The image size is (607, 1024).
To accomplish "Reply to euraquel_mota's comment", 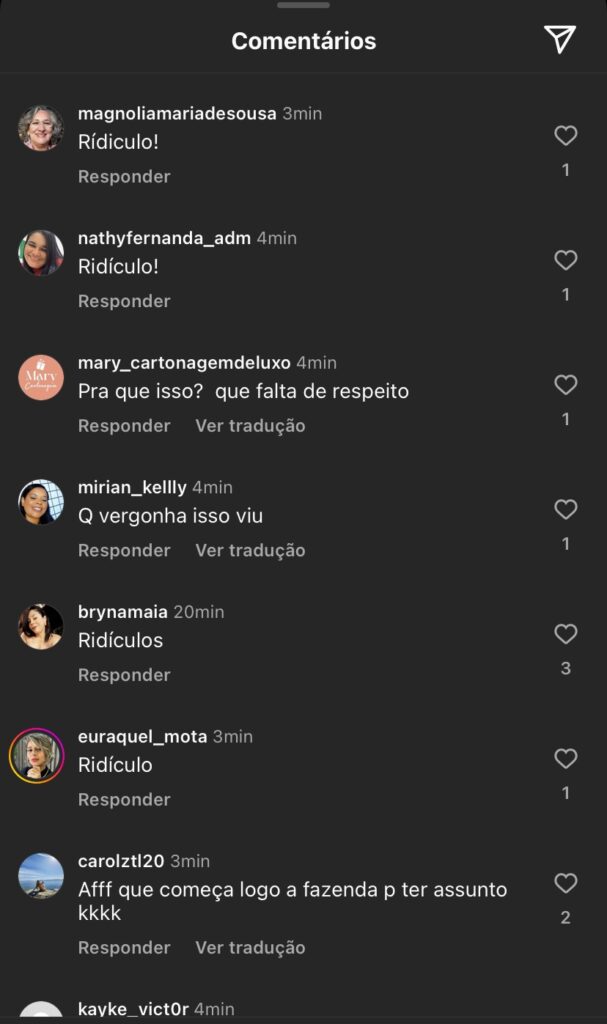I will click(124, 800).
